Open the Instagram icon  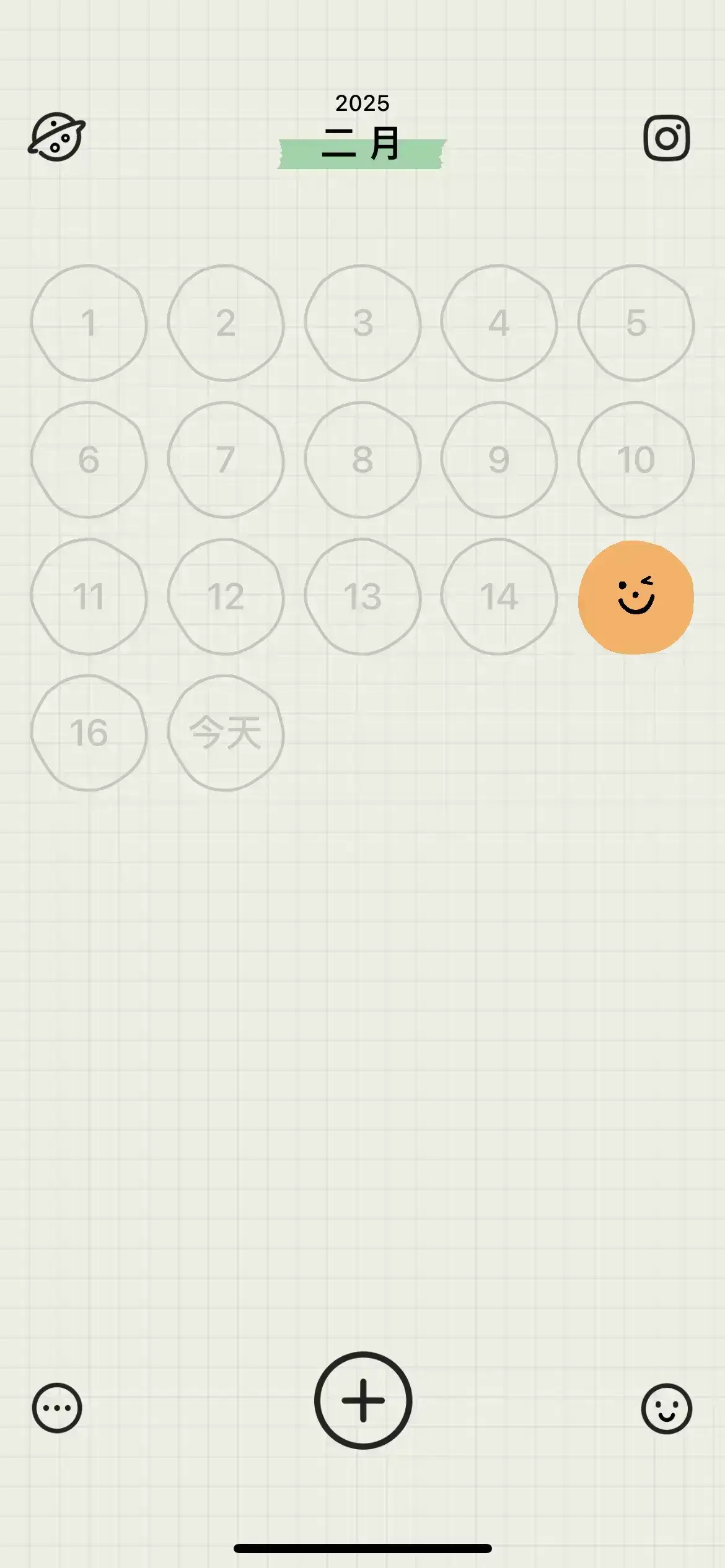(x=666, y=137)
